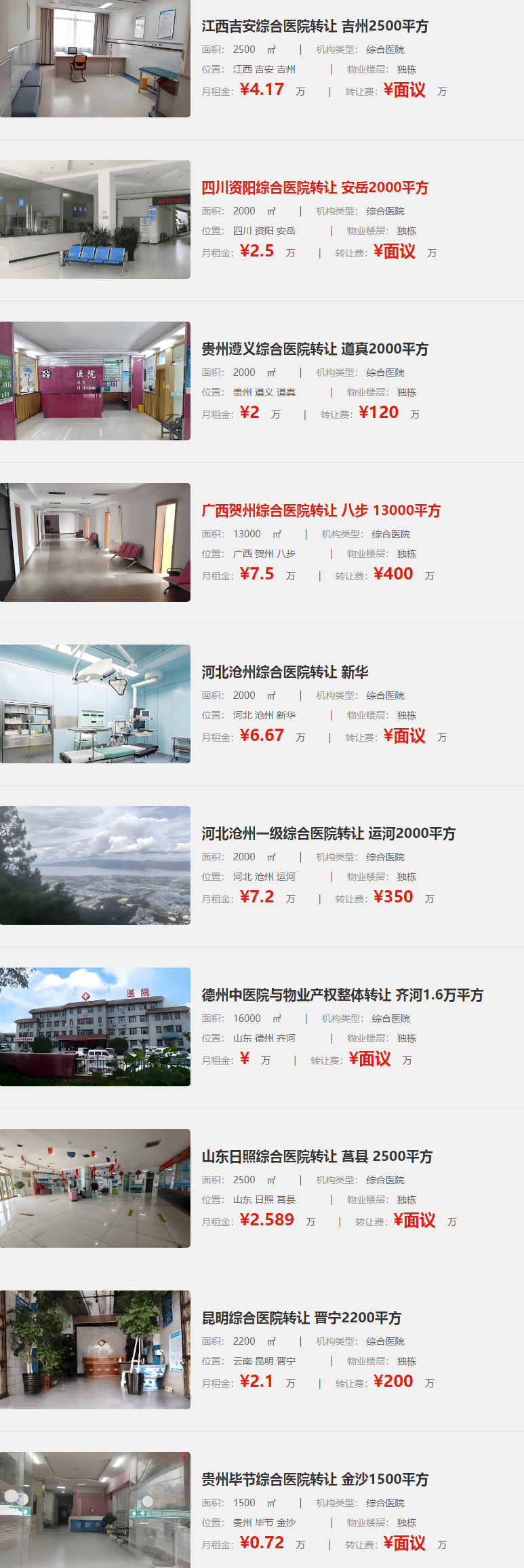The height and width of the screenshot is (1568, 524).
Task: Select the 山东日照综合医院转让 莒县 2500平方 listing
Action: [317, 1157]
